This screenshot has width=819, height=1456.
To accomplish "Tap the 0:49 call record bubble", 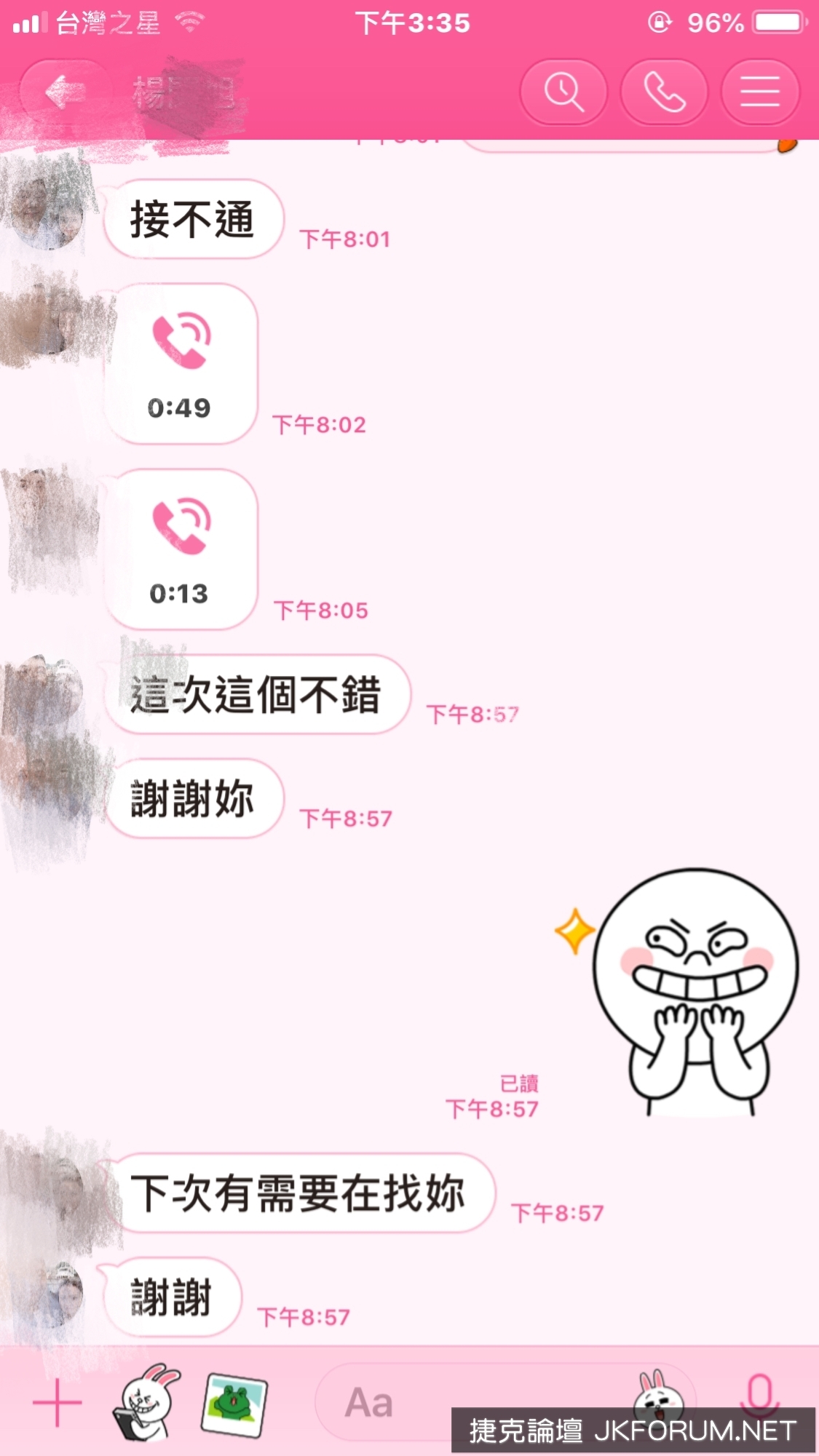I will [x=181, y=364].
